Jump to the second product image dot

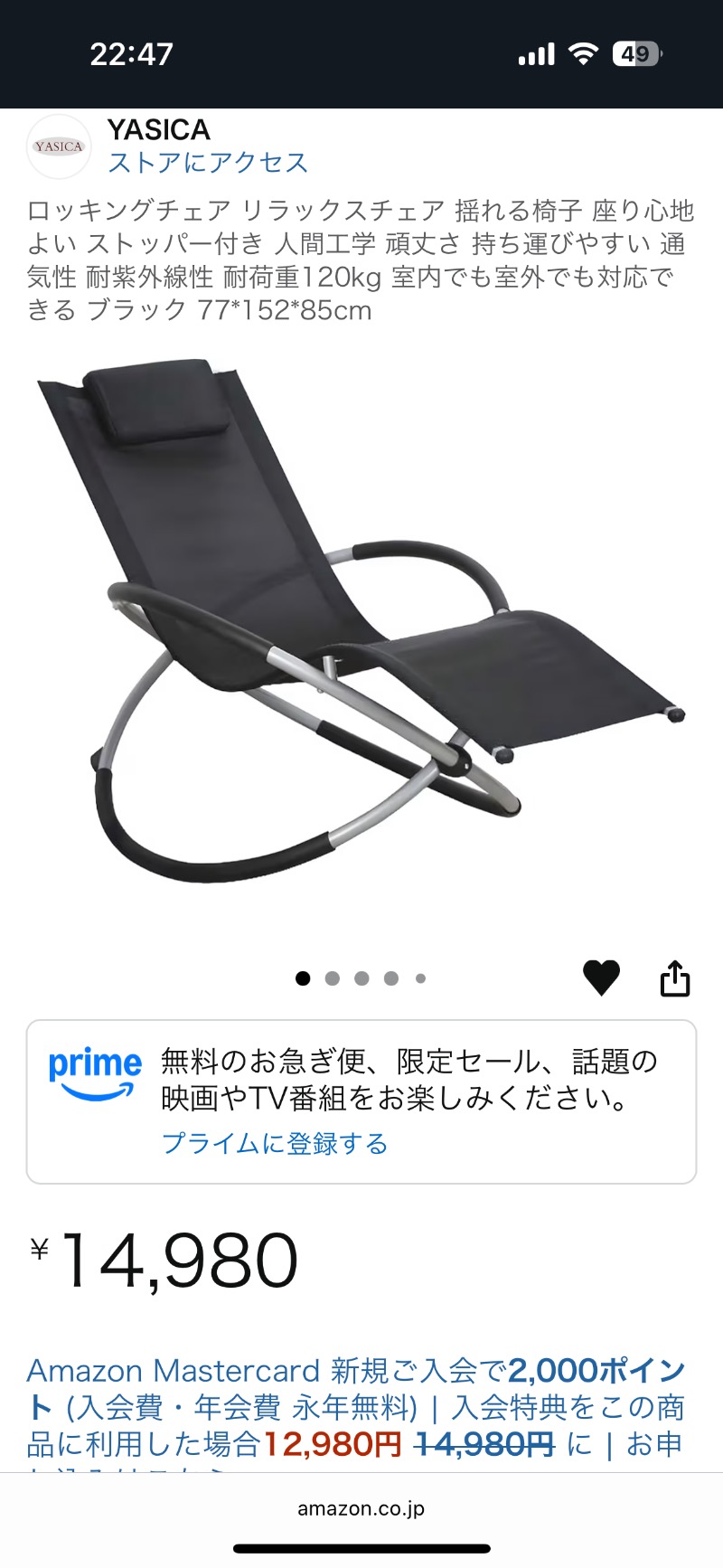click(x=333, y=978)
